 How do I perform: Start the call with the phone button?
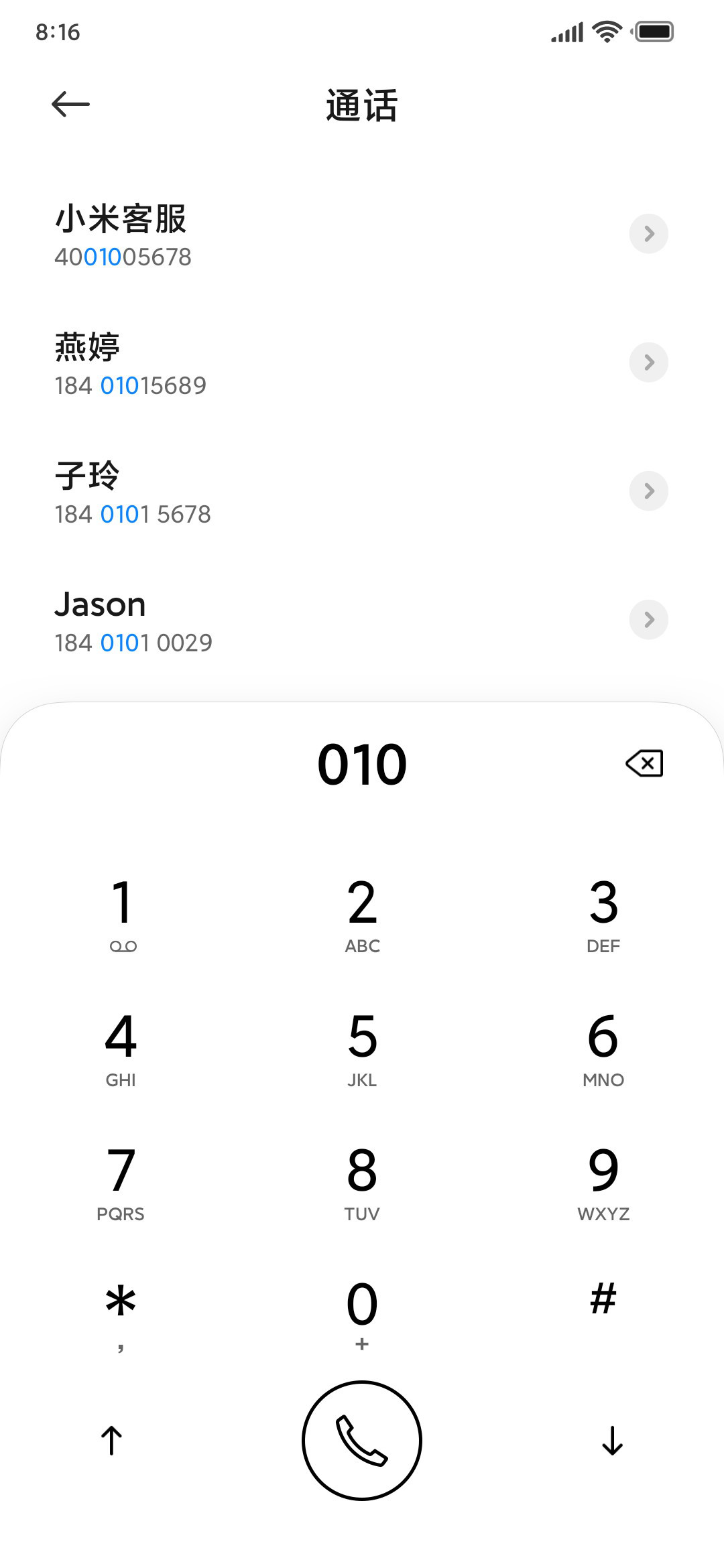[x=362, y=1440]
